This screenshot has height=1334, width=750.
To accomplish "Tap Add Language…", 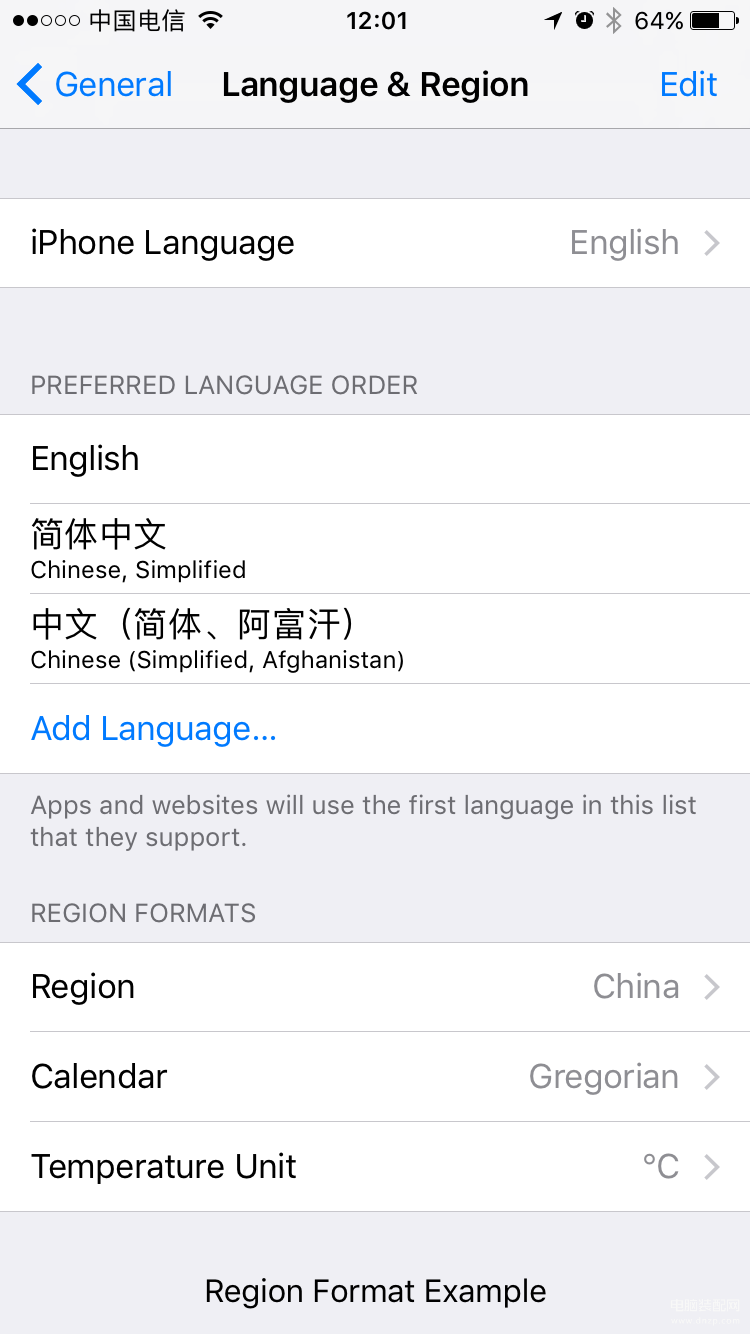I will pos(154,728).
